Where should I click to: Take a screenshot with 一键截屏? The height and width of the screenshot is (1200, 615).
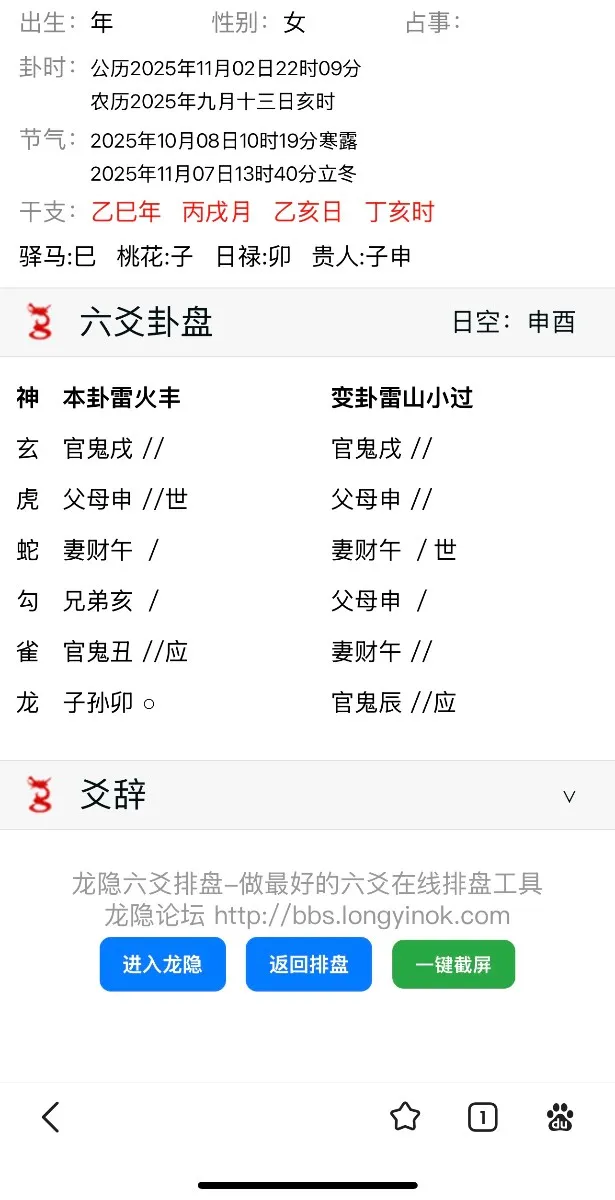tap(453, 964)
